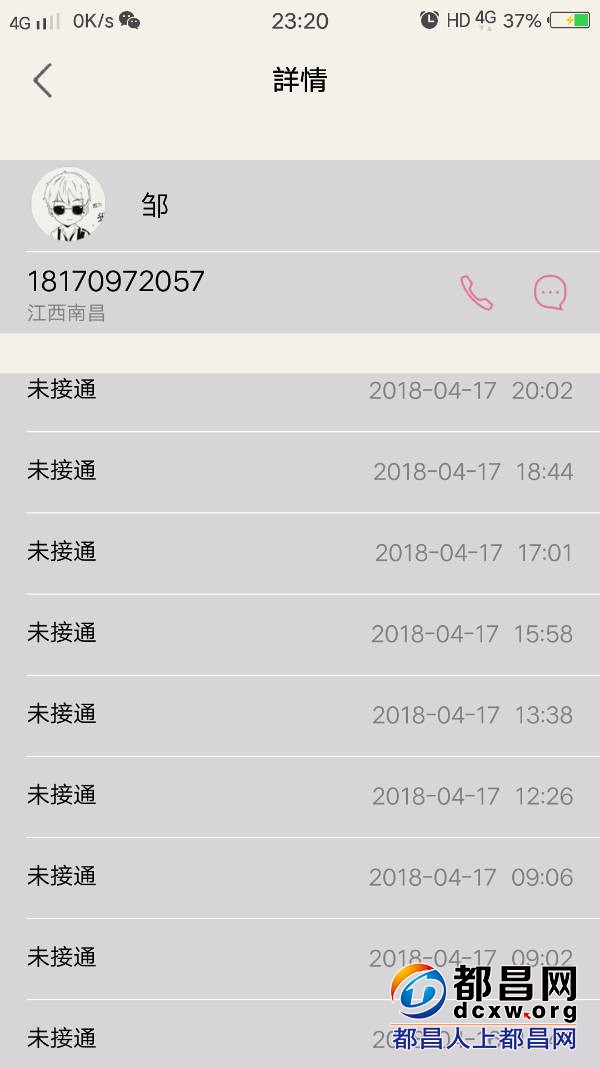Send a text message to 邹
This screenshot has height=1067, width=600.
(550, 293)
